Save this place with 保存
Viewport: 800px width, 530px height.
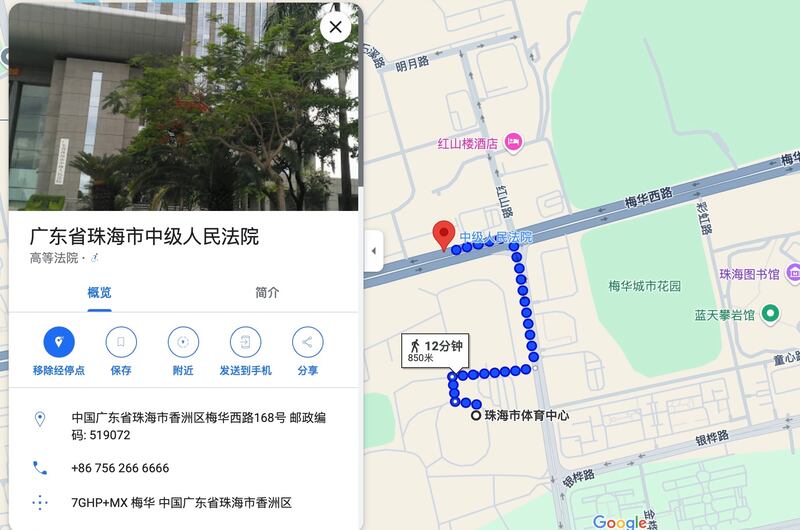pyautogui.click(x=121, y=343)
